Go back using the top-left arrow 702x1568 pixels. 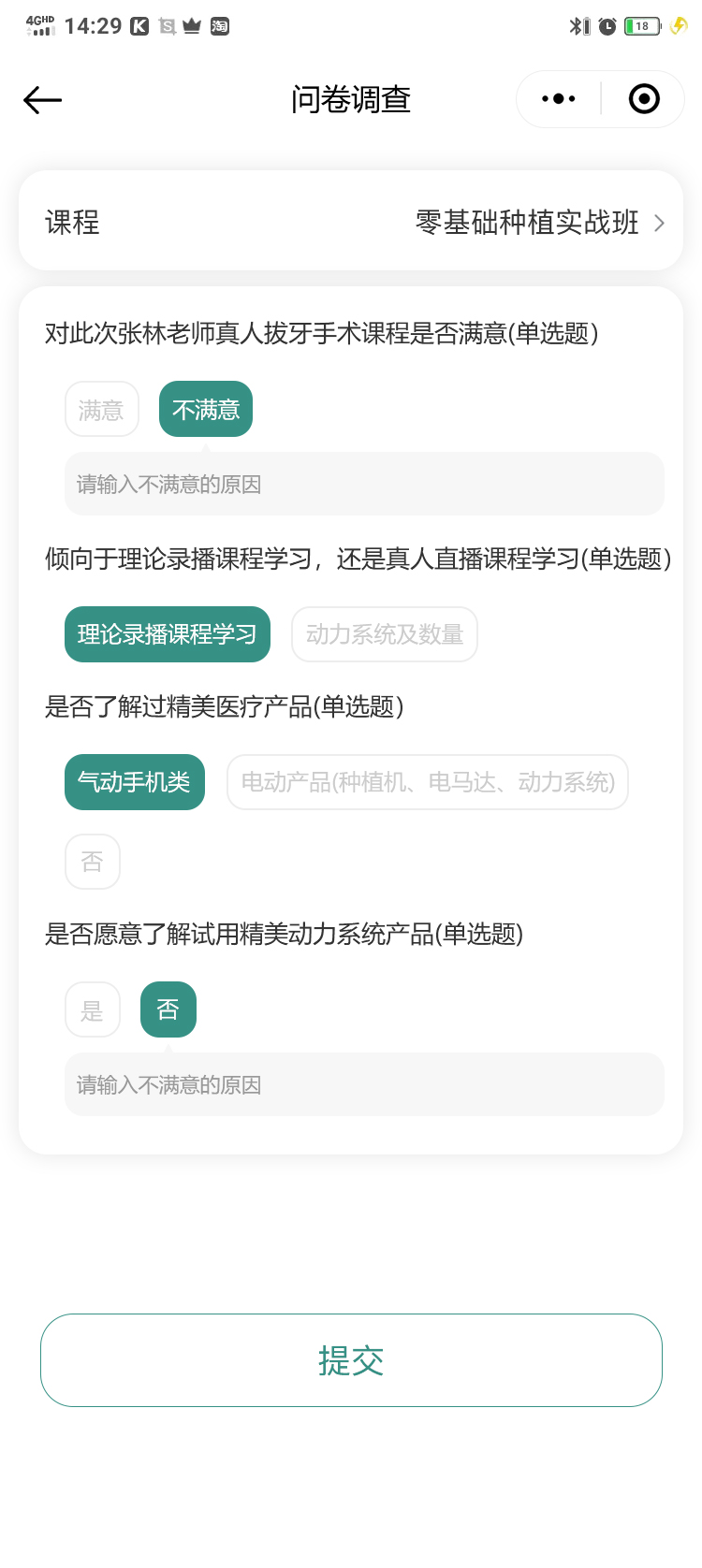[x=43, y=100]
